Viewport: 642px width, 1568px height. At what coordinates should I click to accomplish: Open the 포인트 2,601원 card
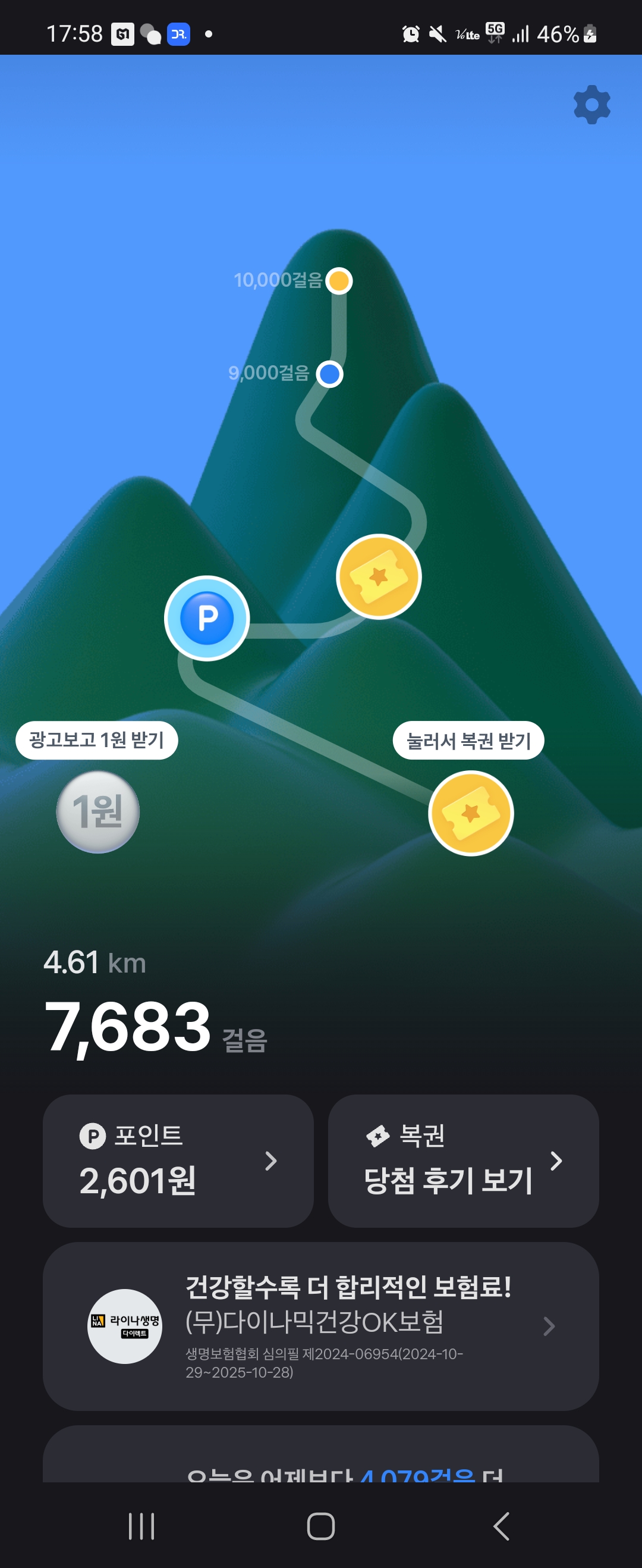coord(178,1160)
